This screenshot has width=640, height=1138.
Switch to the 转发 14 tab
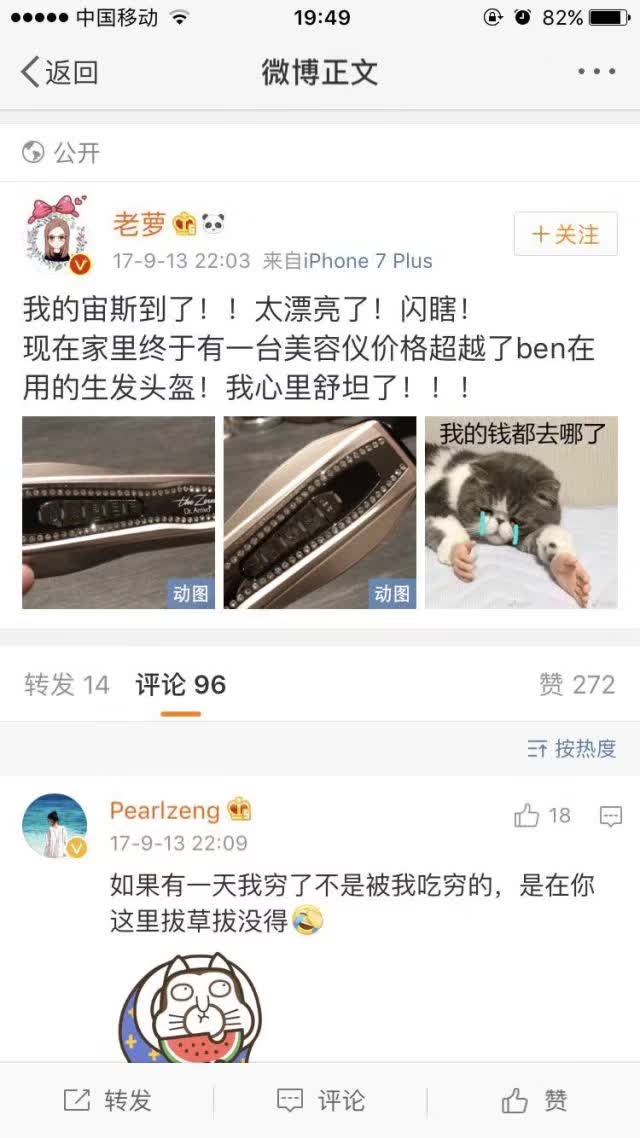(x=67, y=685)
